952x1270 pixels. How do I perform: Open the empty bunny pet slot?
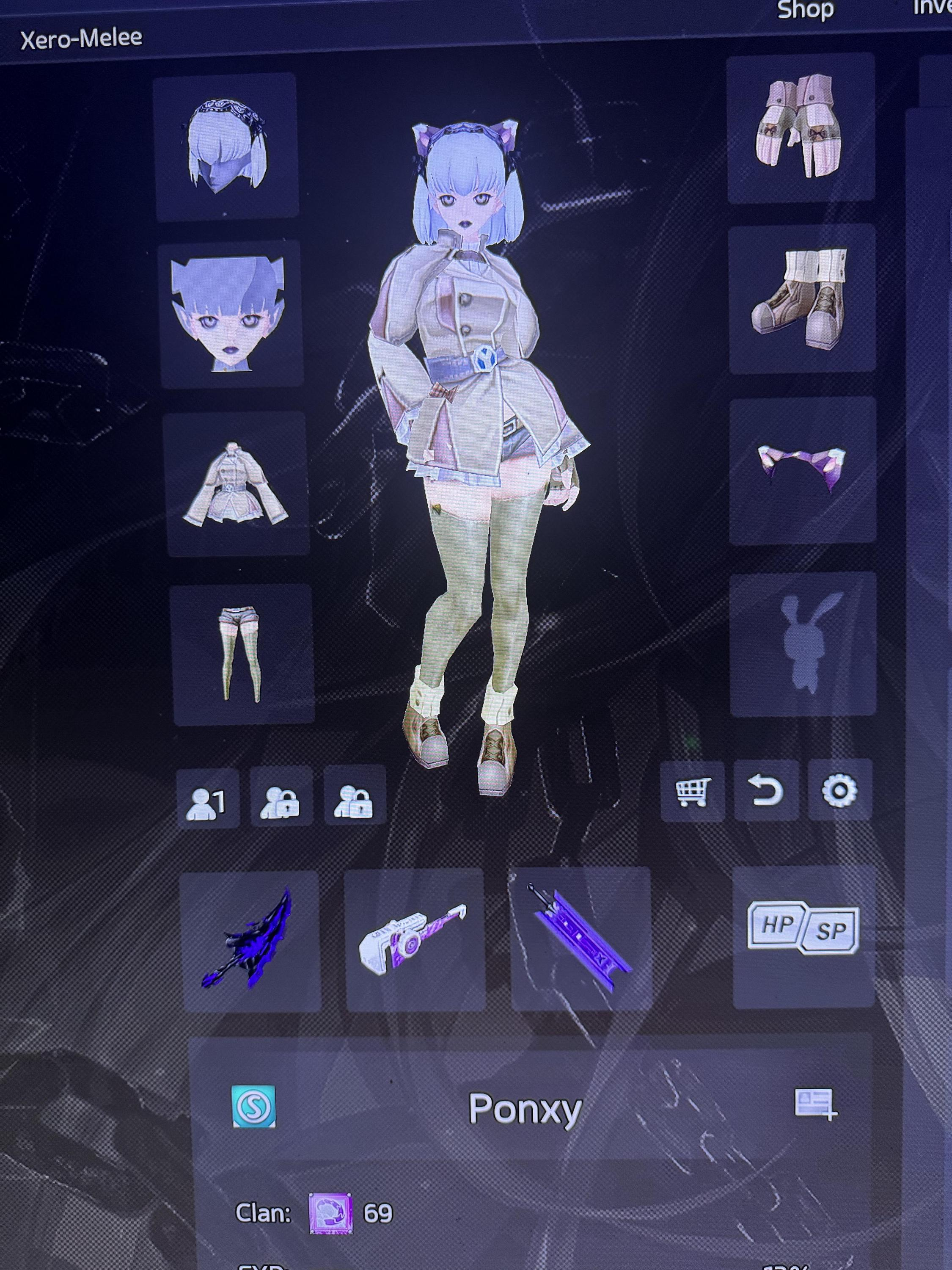803,644
